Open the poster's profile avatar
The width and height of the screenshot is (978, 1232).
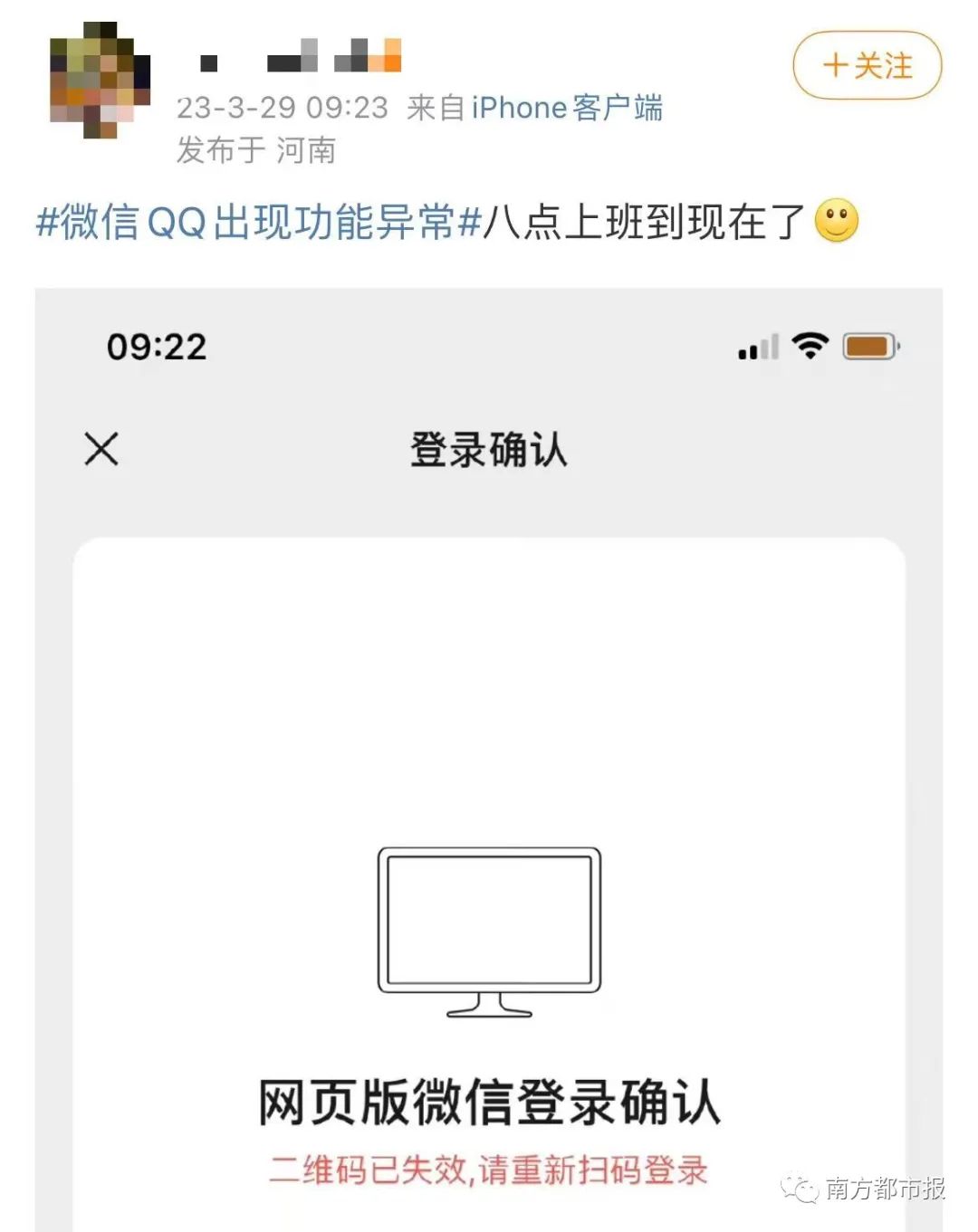[x=100, y=81]
